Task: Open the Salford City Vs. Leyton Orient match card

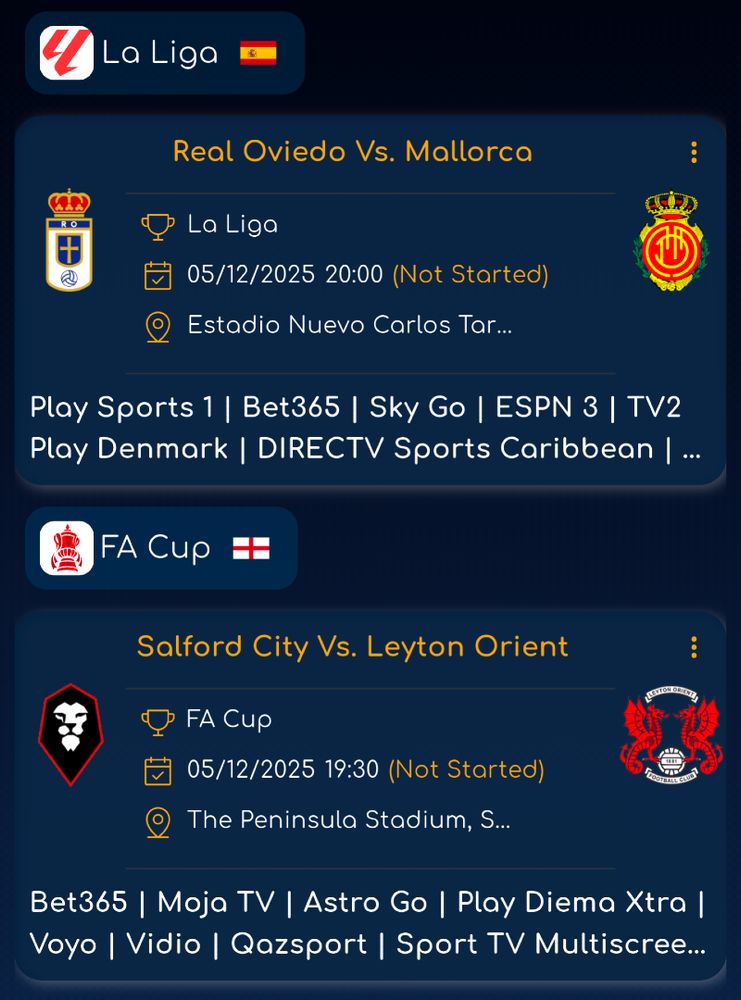Action: (370, 795)
